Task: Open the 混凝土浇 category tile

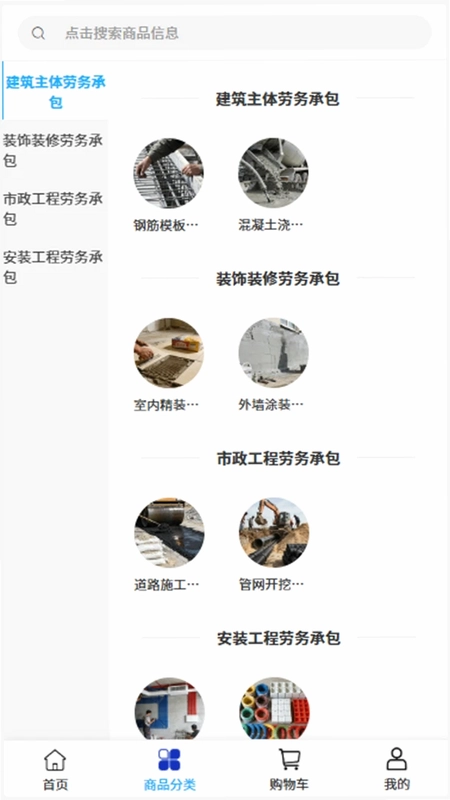Action: coord(273,185)
